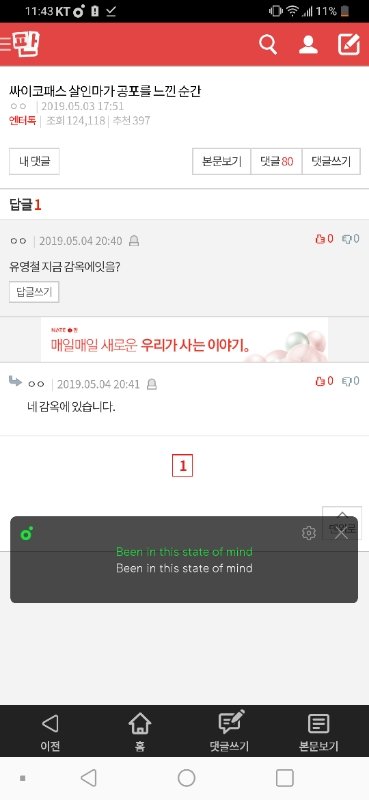
Task: Tap the top 본문보기 button
Action: point(222,162)
